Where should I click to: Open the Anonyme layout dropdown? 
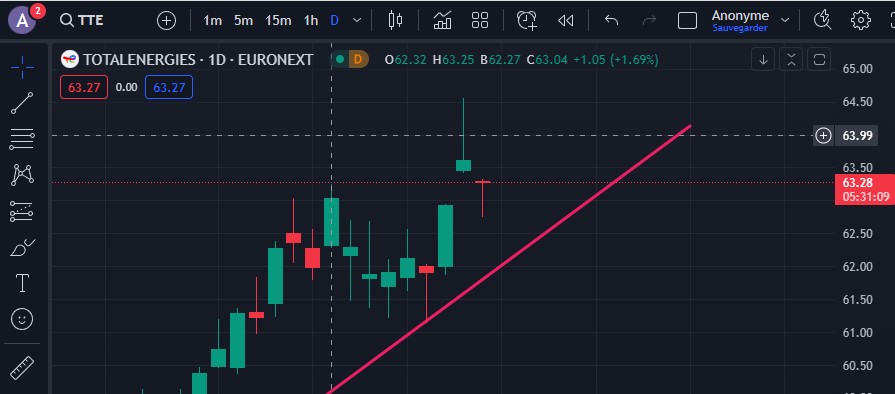point(785,21)
